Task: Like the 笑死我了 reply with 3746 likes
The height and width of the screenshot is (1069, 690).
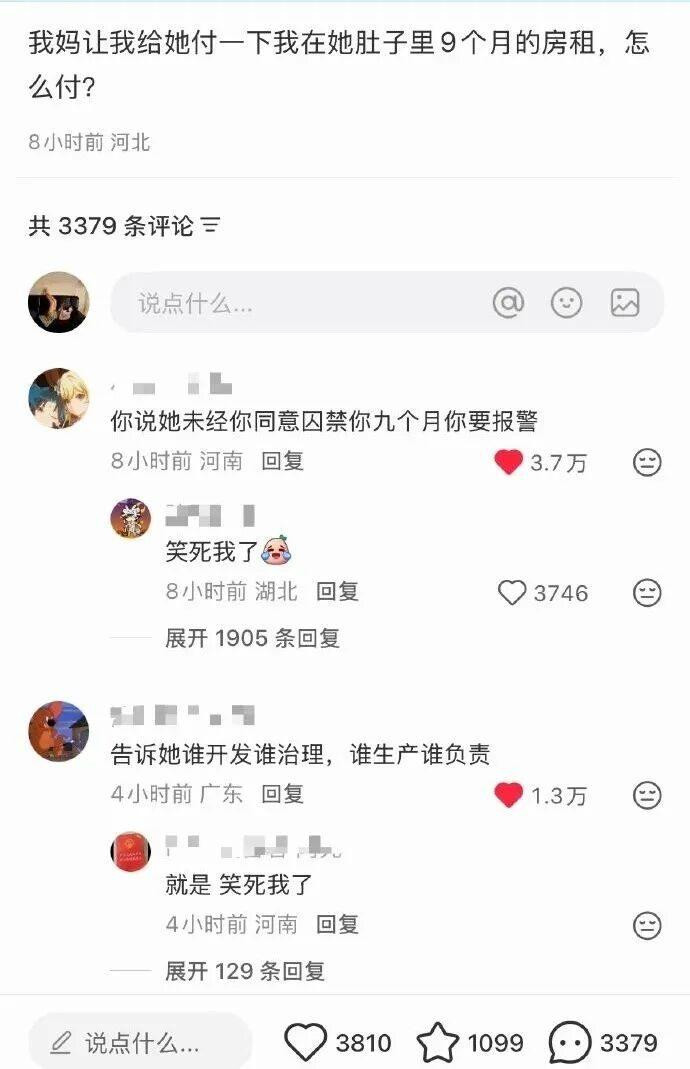Action: point(511,593)
